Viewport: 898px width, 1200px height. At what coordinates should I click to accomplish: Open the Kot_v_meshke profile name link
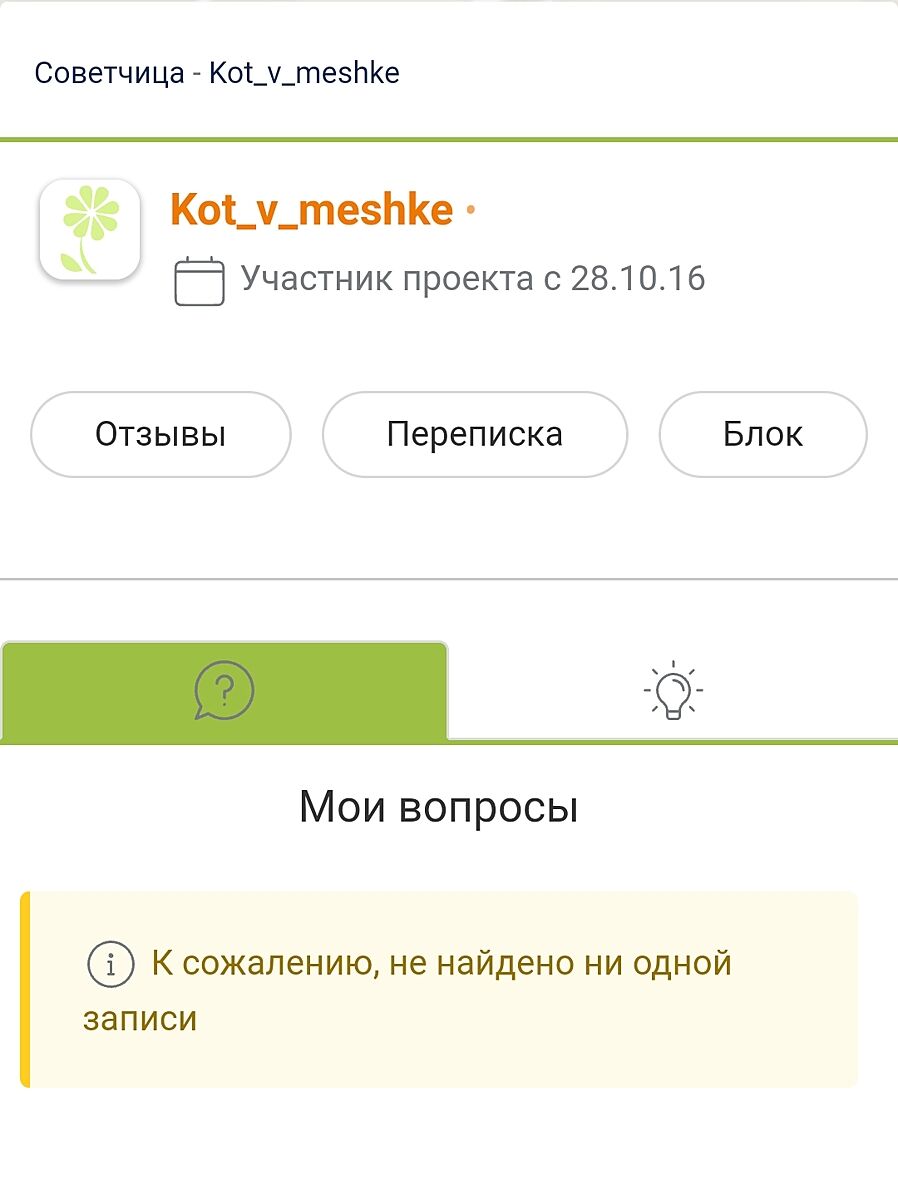[x=312, y=211]
